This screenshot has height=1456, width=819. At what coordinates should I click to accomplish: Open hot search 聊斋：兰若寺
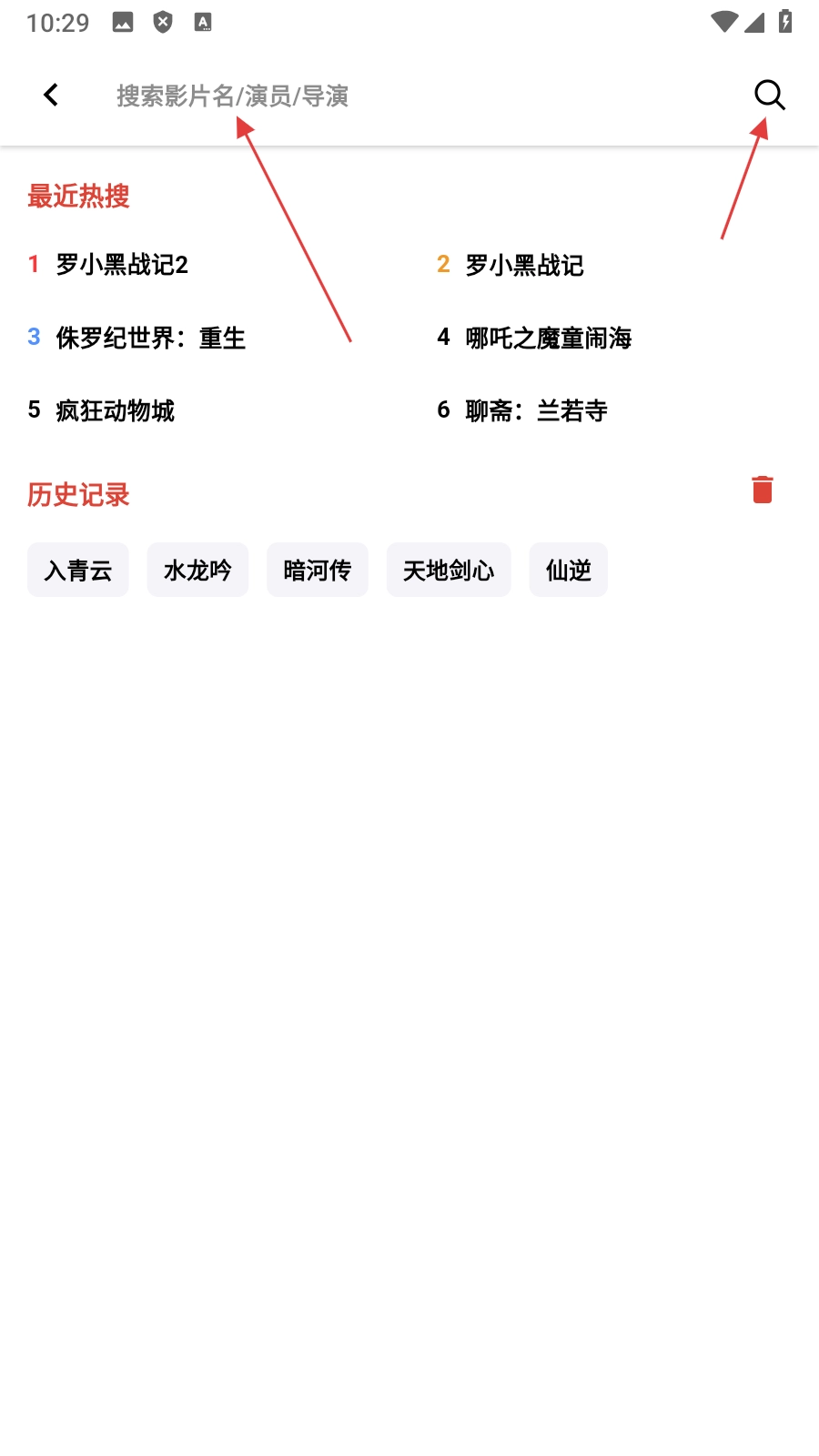click(x=536, y=410)
